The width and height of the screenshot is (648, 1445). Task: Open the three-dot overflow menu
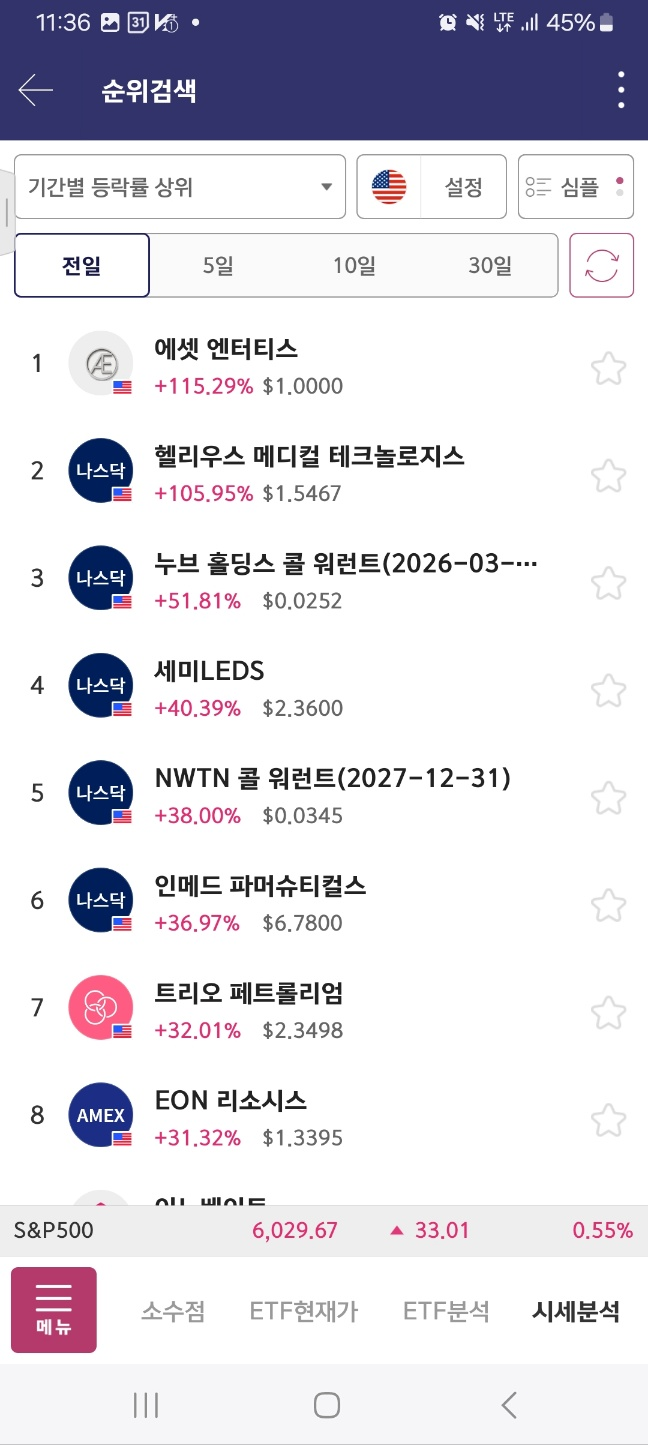click(621, 91)
